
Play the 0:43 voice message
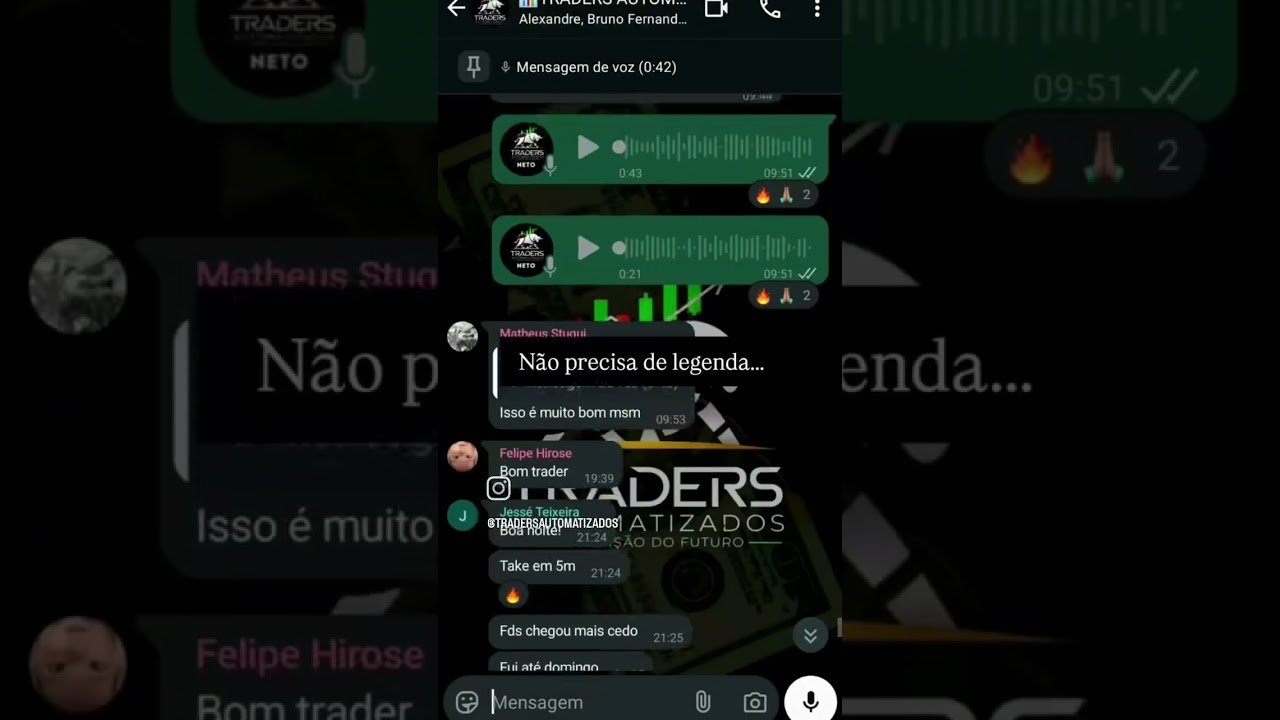[x=588, y=148]
